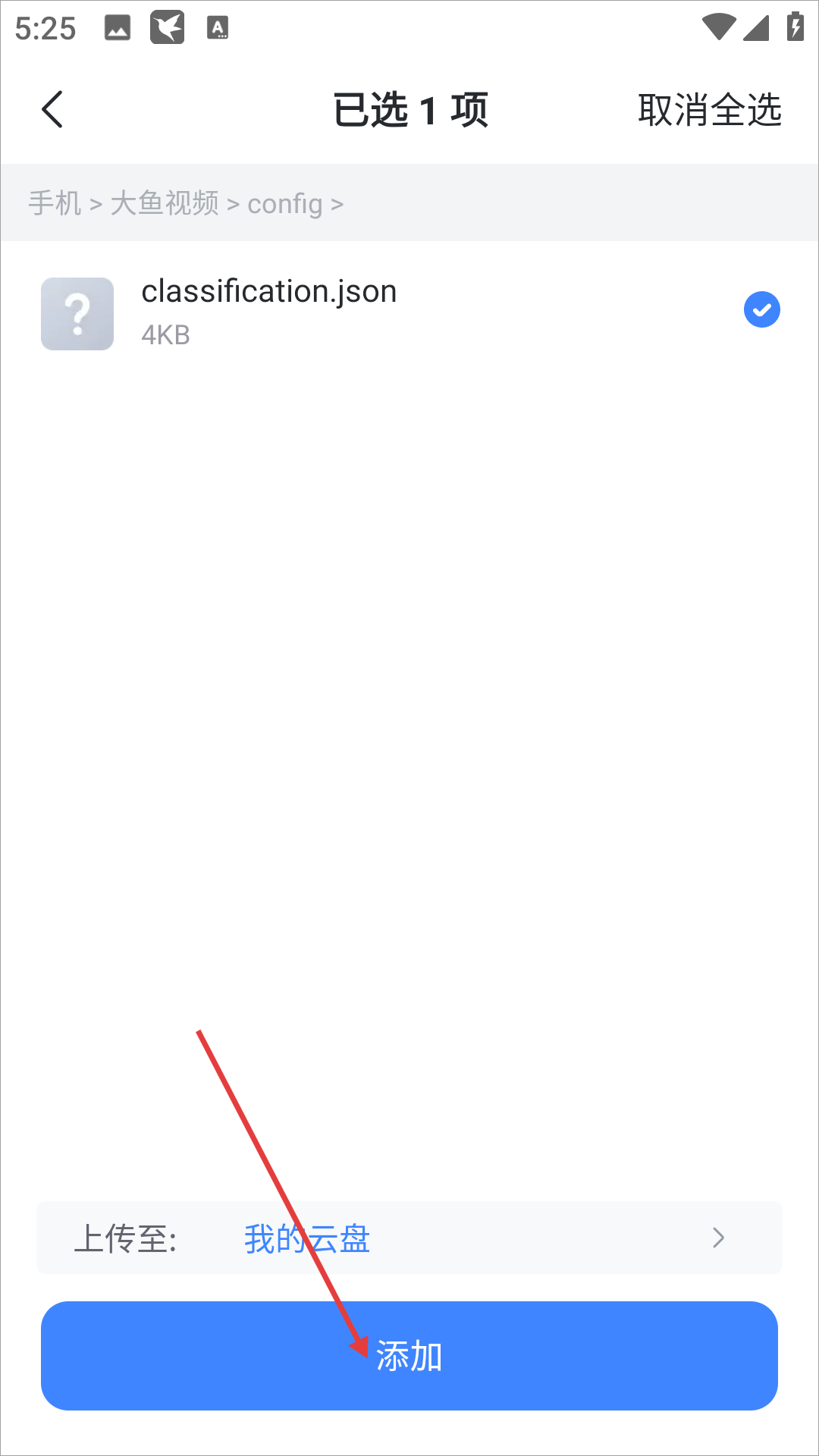Tap 取消全选 to deselect all
This screenshot has height=1456, width=819.
pos(709,111)
